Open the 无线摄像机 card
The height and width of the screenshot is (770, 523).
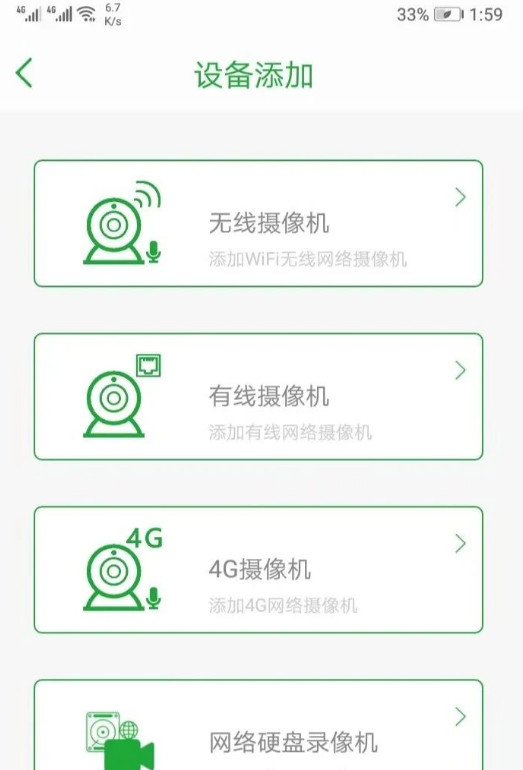[x=258, y=223]
